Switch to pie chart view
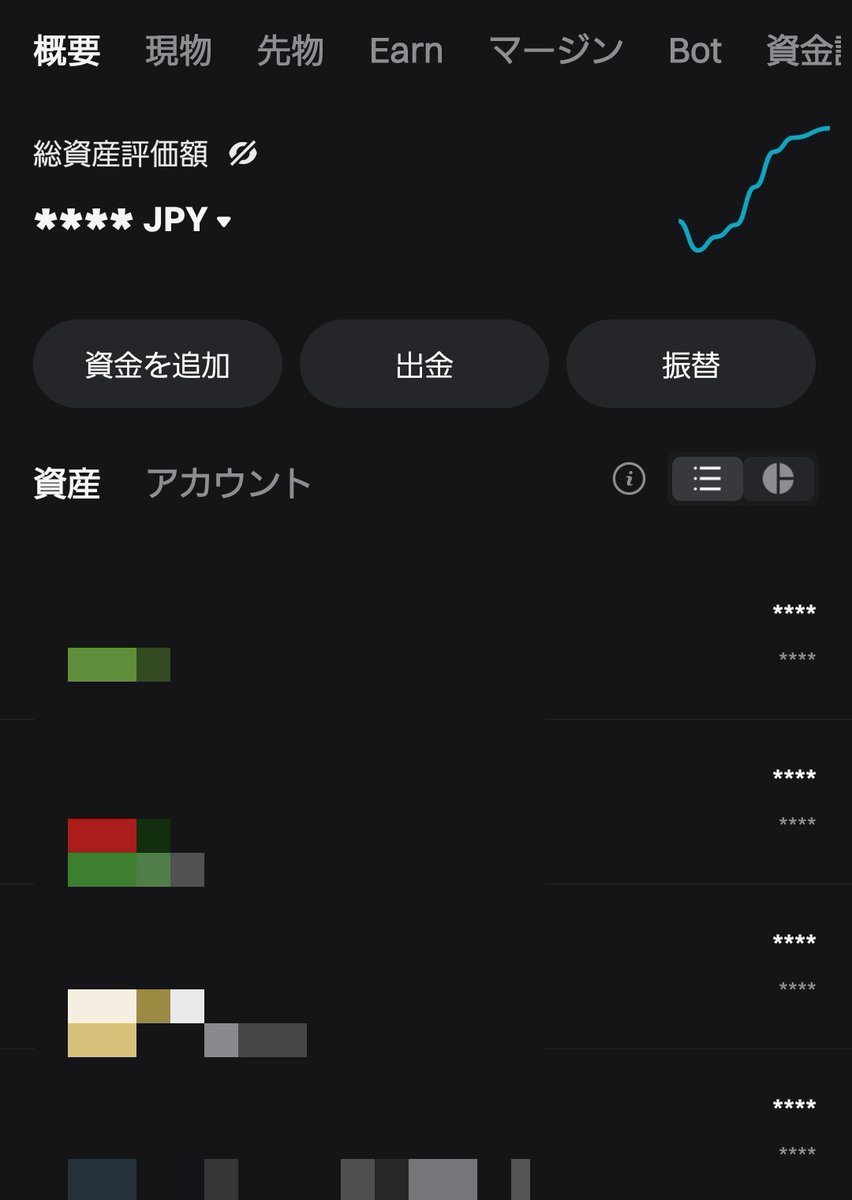Viewport: 852px width, 1200px height. coord(778,479)
